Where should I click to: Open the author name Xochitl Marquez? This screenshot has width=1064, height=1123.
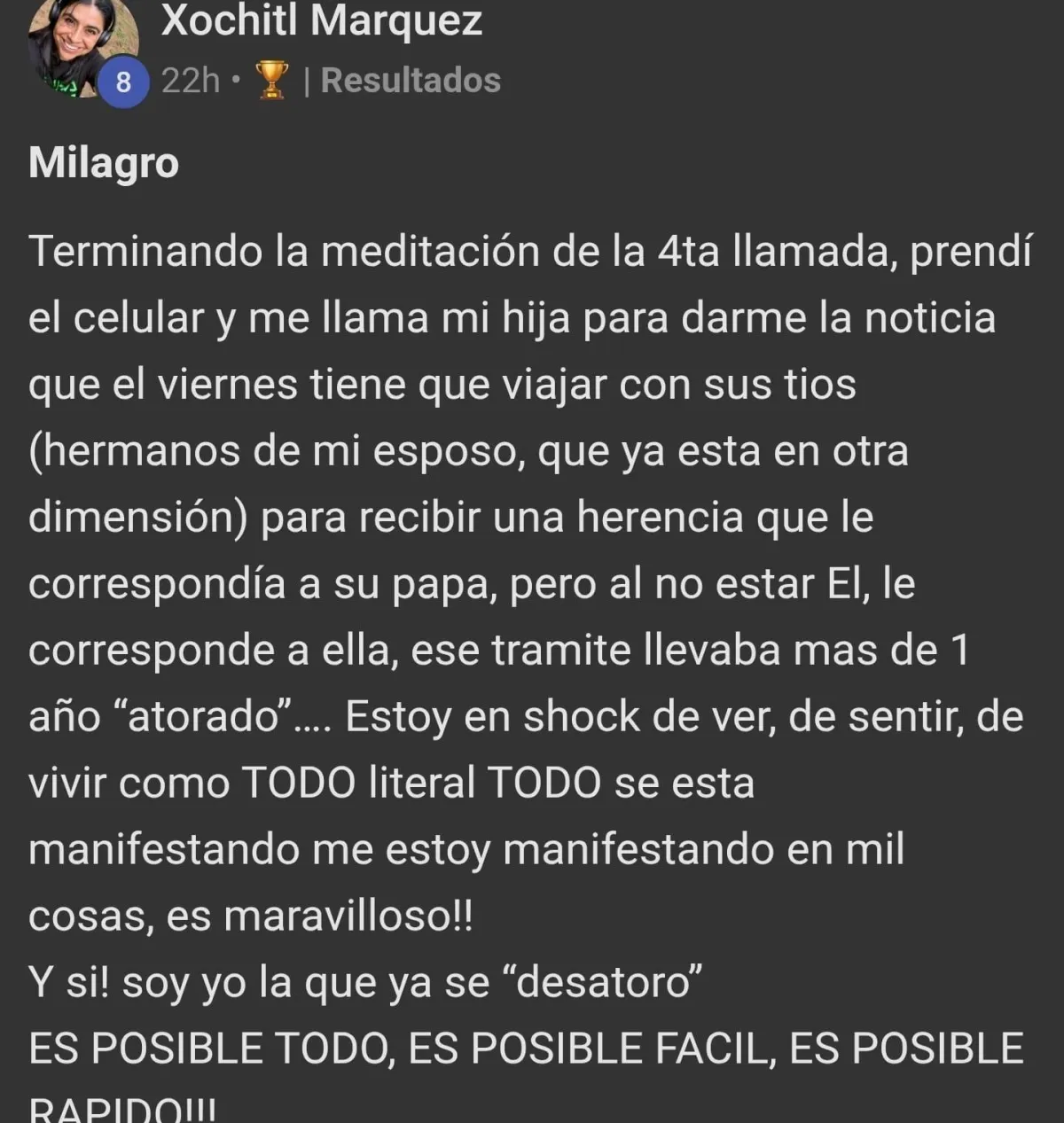[321, 21]
